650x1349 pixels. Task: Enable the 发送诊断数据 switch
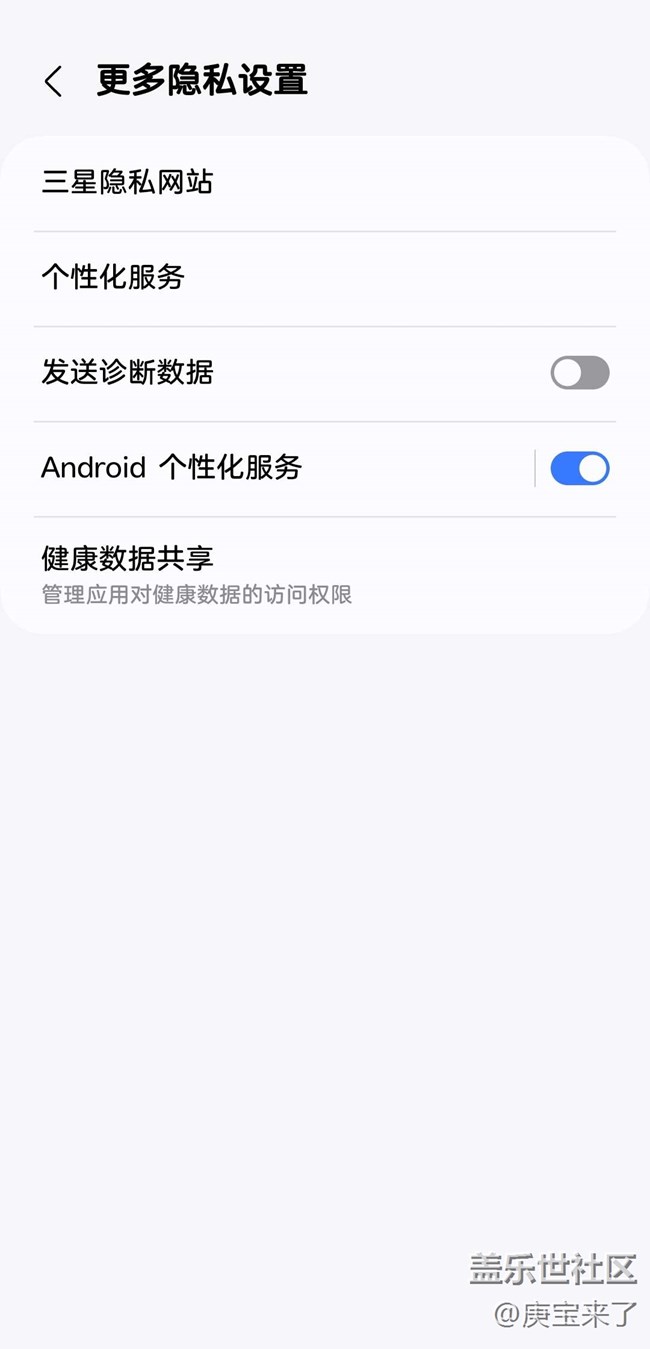tap(580, 373)
